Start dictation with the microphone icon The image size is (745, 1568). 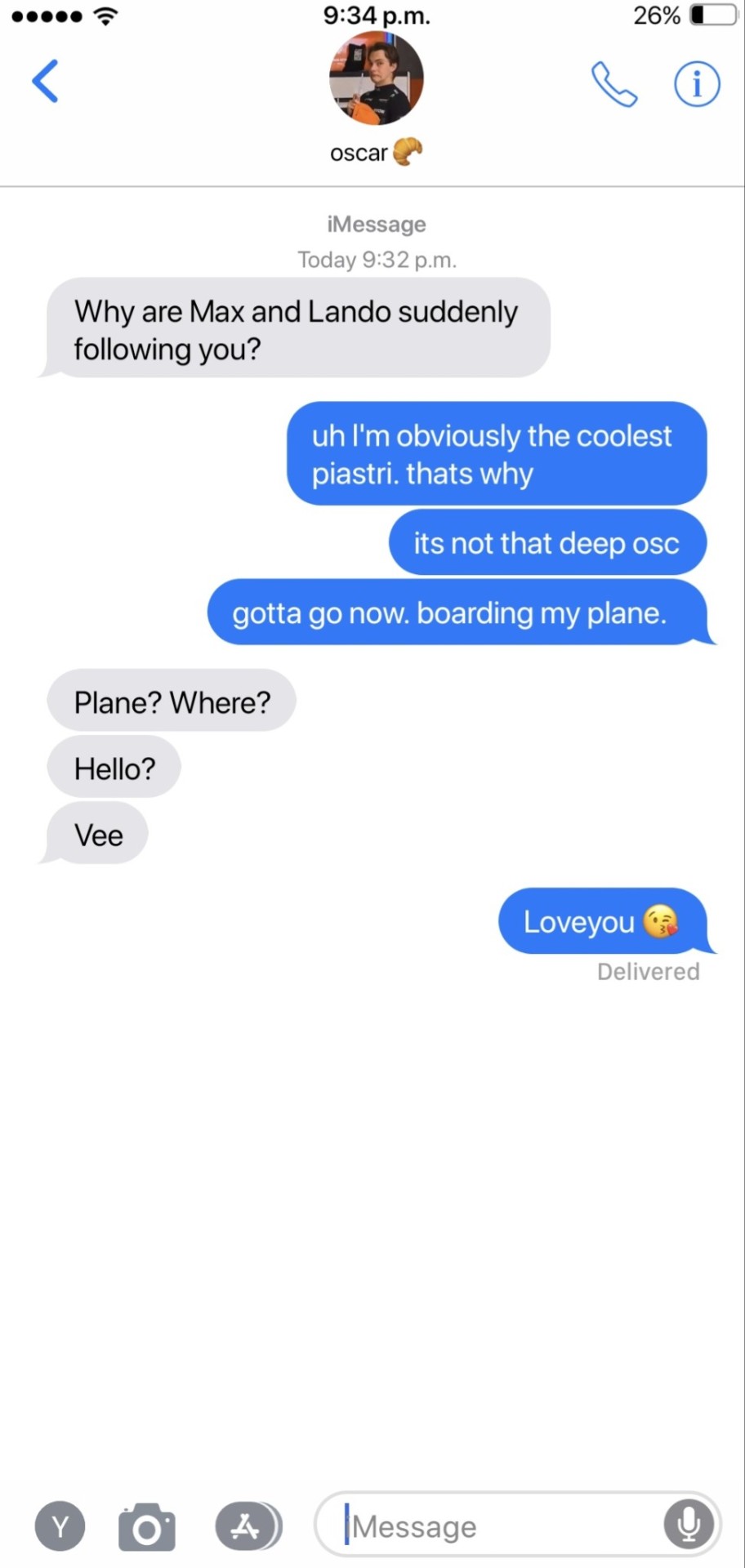688,1524
